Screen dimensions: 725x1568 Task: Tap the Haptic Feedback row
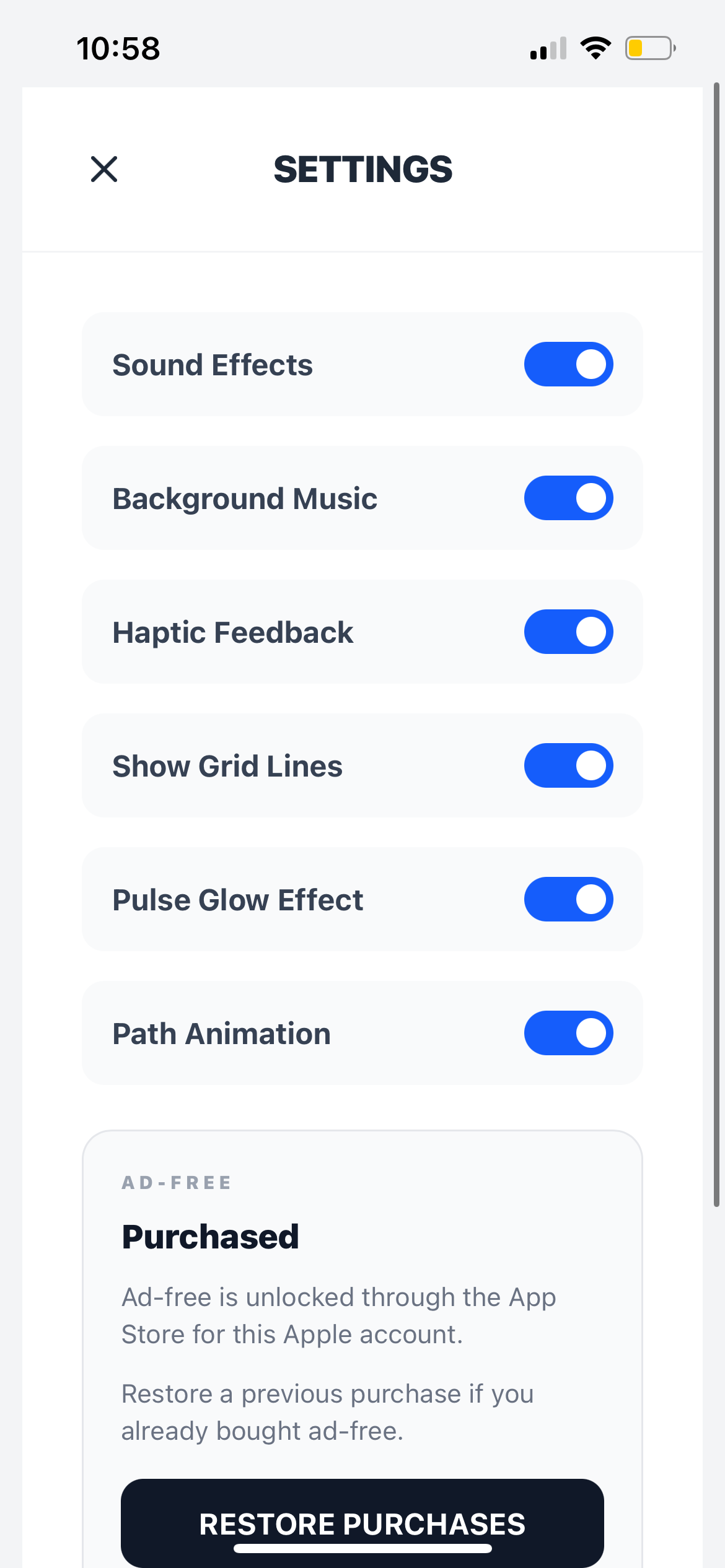point(232,632)
